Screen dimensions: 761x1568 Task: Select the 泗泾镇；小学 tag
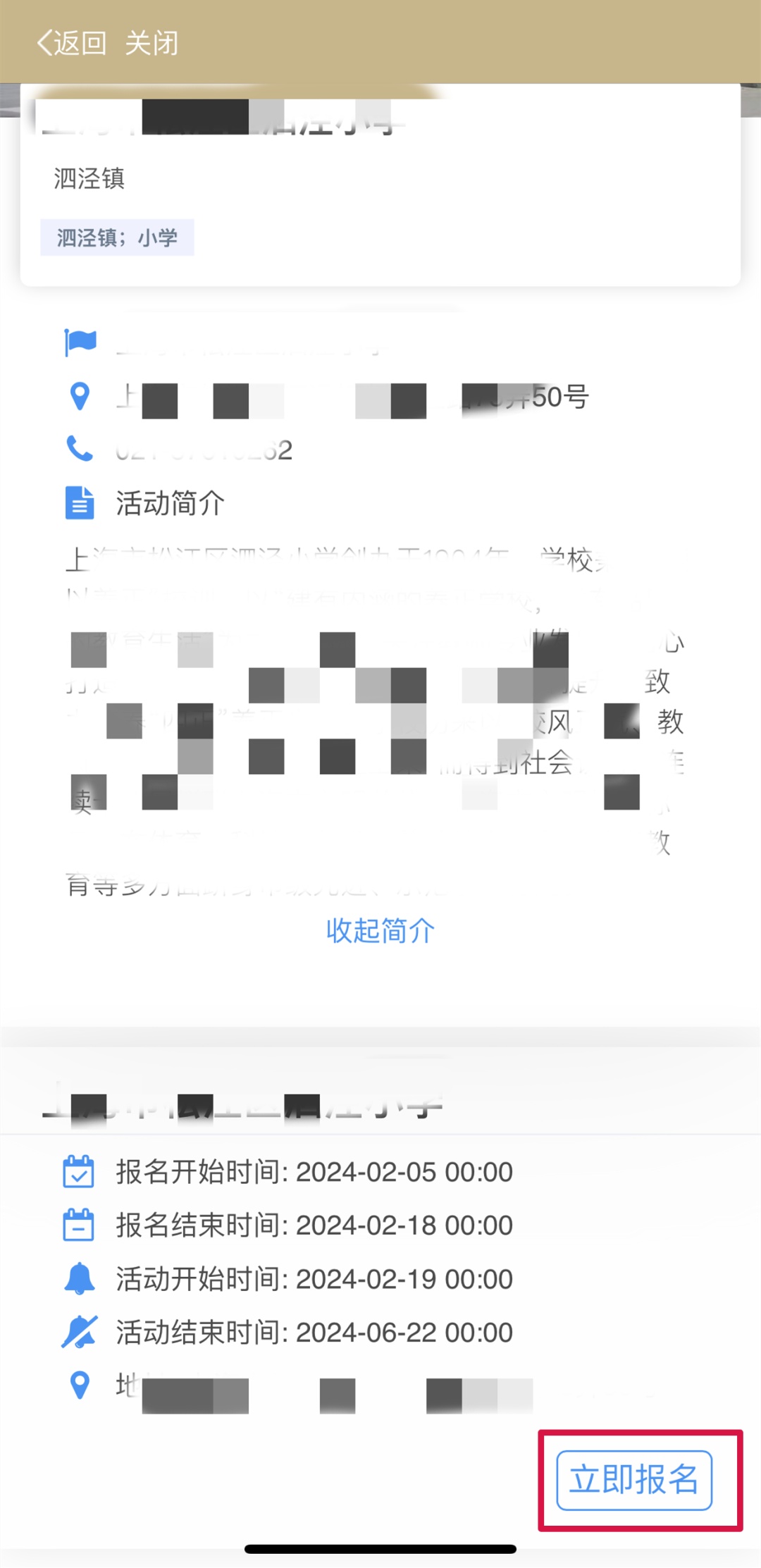pyautogui.click(x=117, y=237)
